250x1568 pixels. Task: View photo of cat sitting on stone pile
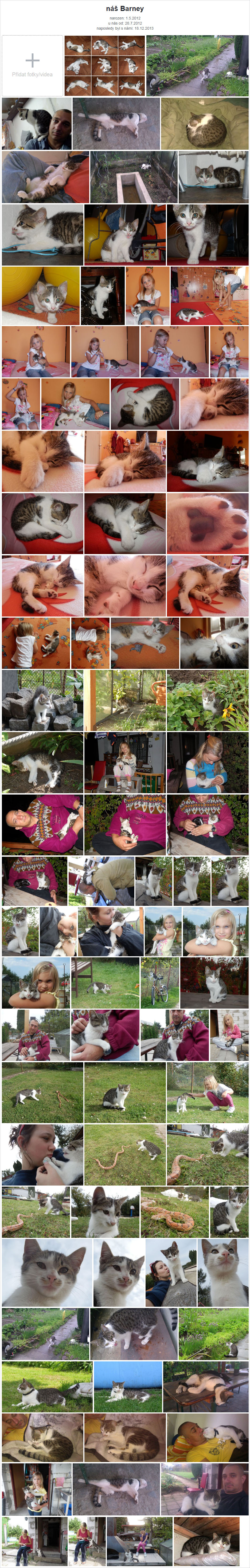click(x=42, y=700)
